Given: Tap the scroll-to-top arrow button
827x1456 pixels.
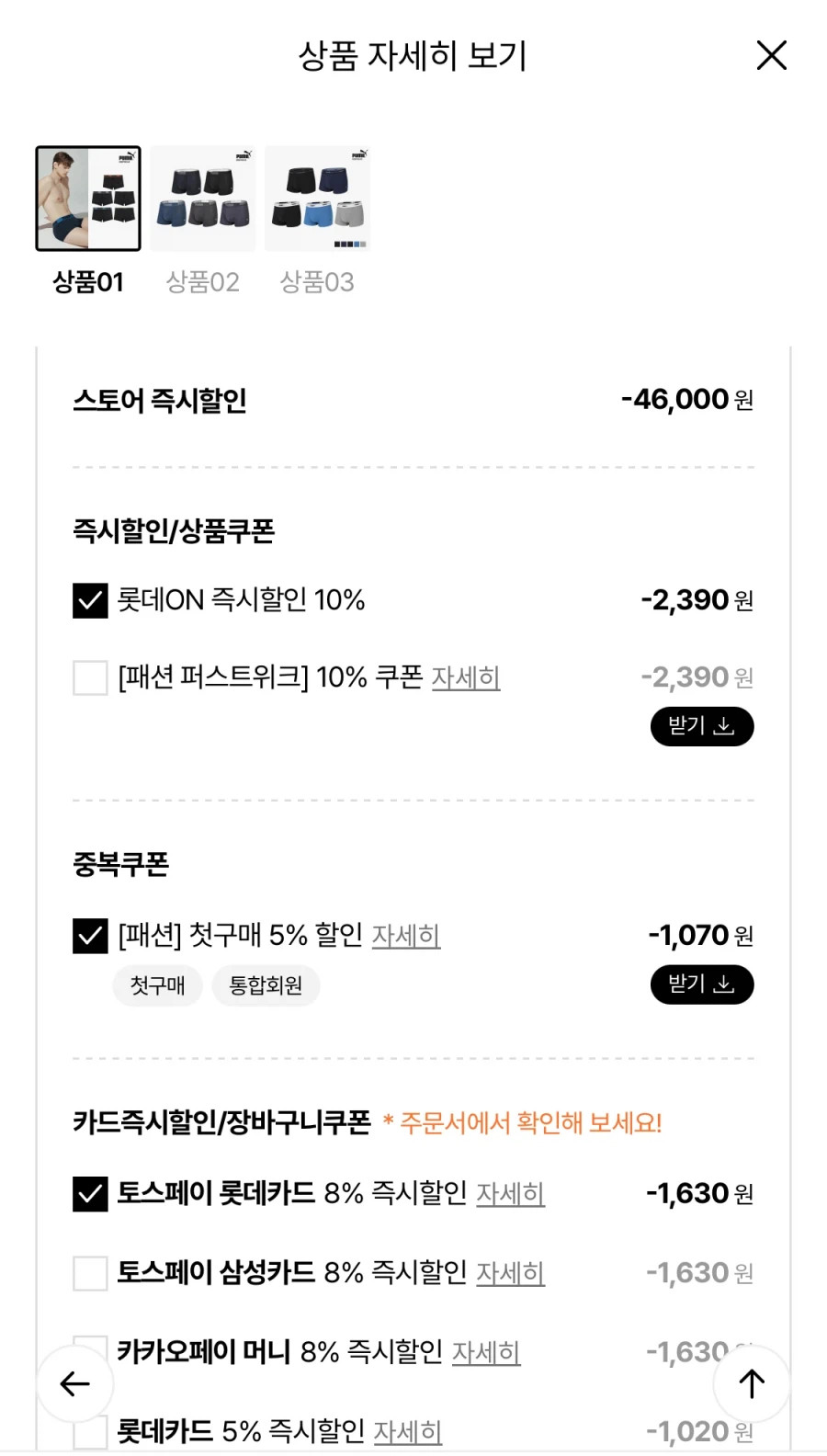Looking at the screenshot, I should coord(752,1383).
